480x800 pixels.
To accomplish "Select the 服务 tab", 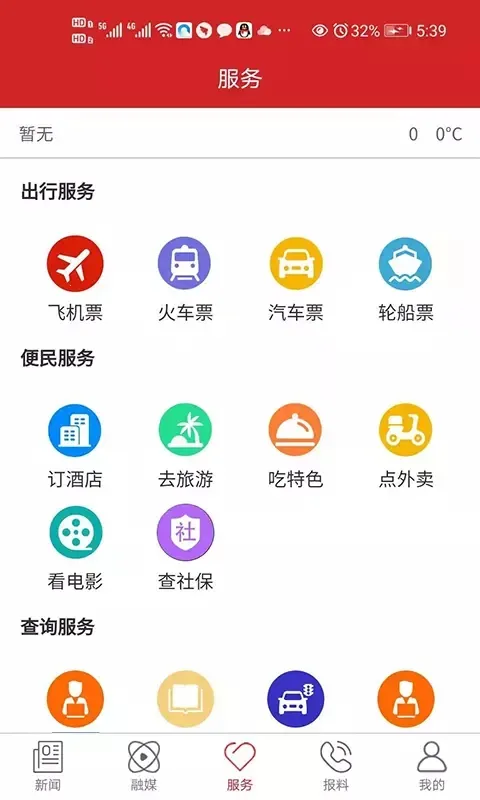I will pos(240,766).
